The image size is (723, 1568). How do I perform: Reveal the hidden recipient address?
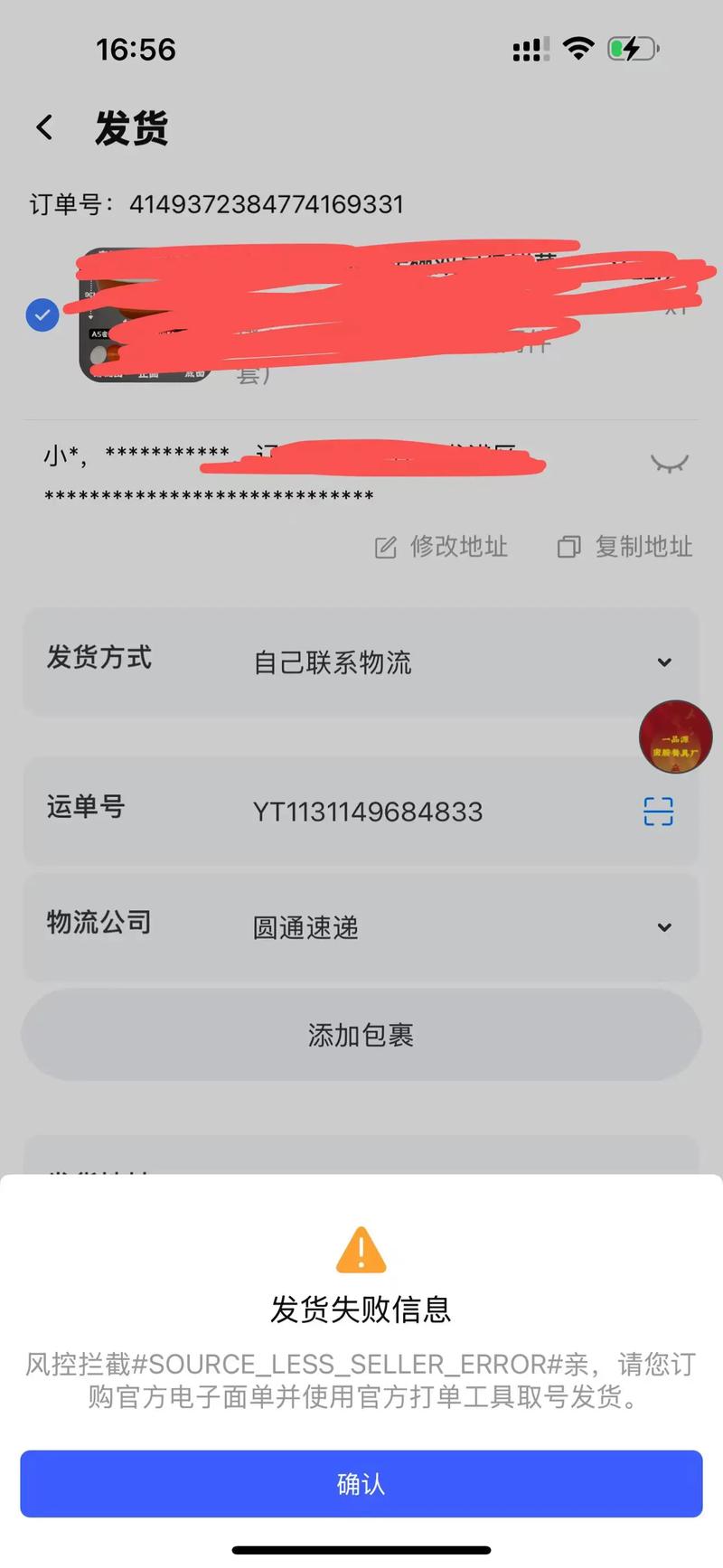click(669, 463)
